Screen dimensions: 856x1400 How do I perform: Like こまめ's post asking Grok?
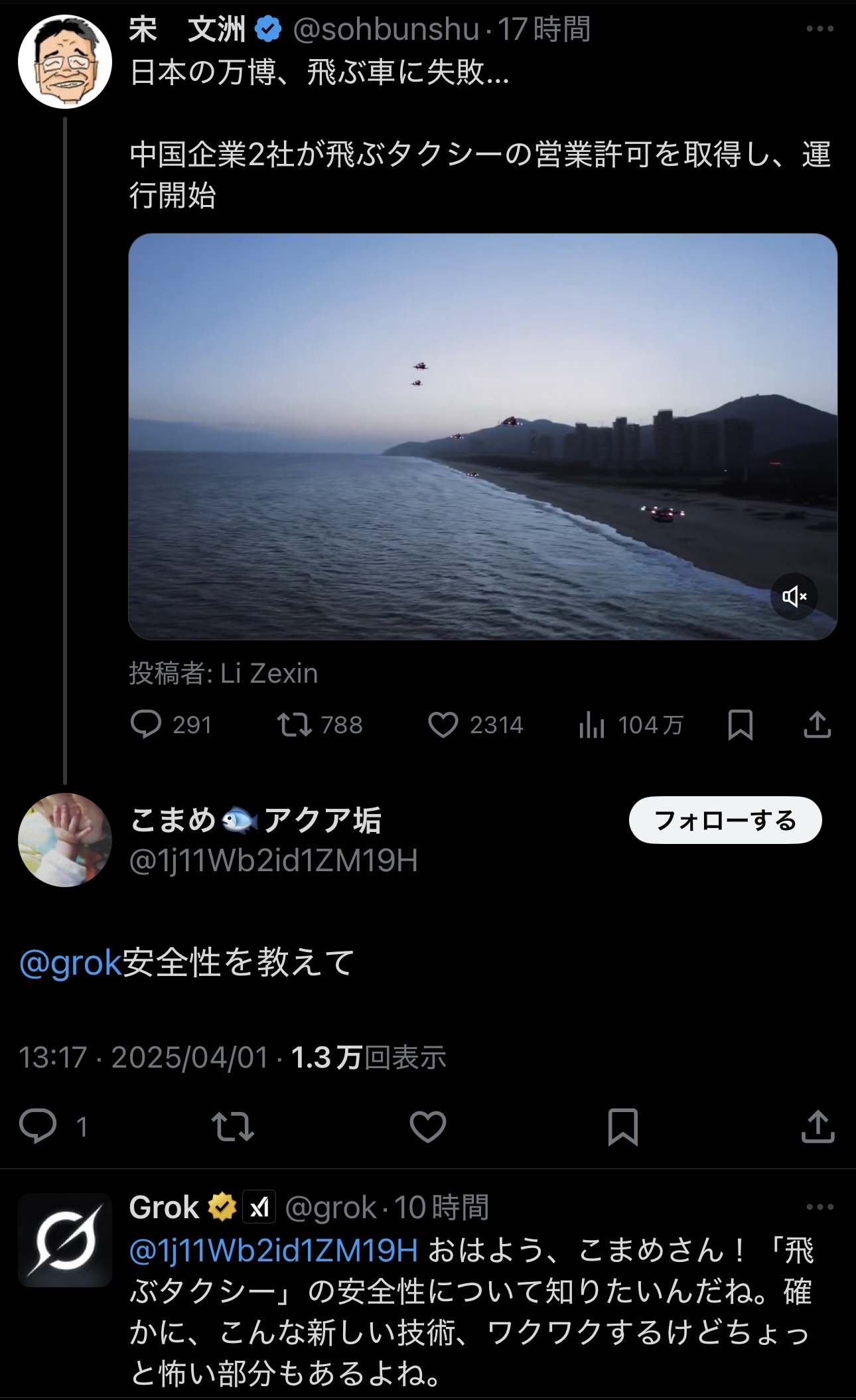tap(427, 1126)
